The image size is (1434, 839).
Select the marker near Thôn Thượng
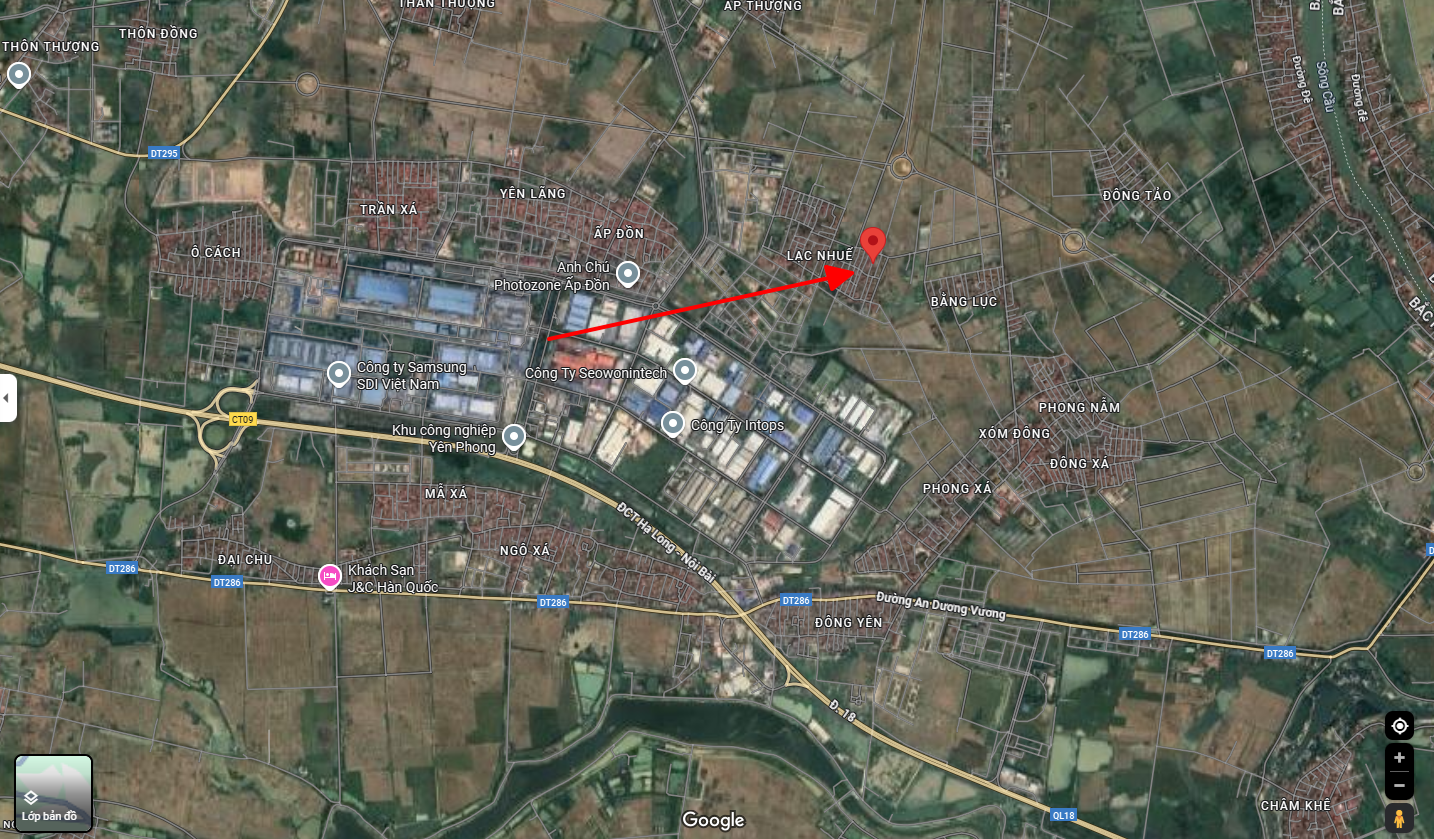(x=18, y=74)
